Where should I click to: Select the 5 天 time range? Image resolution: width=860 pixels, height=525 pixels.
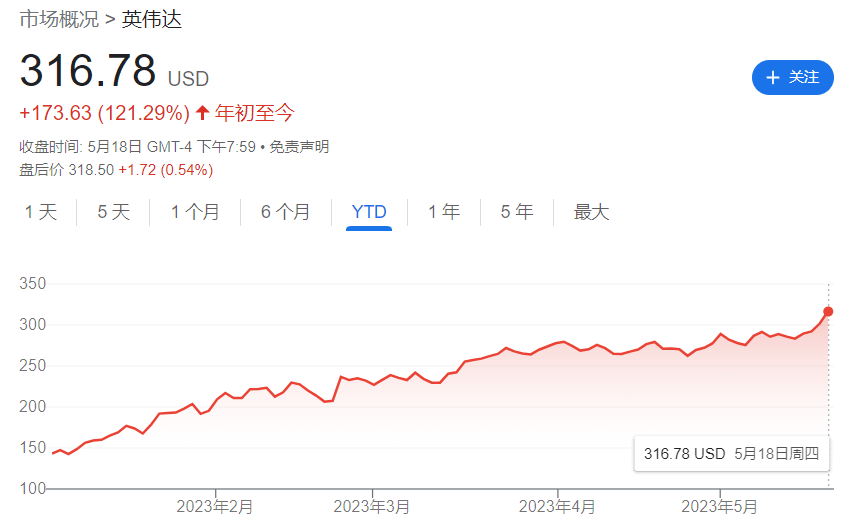pos(113,212)
